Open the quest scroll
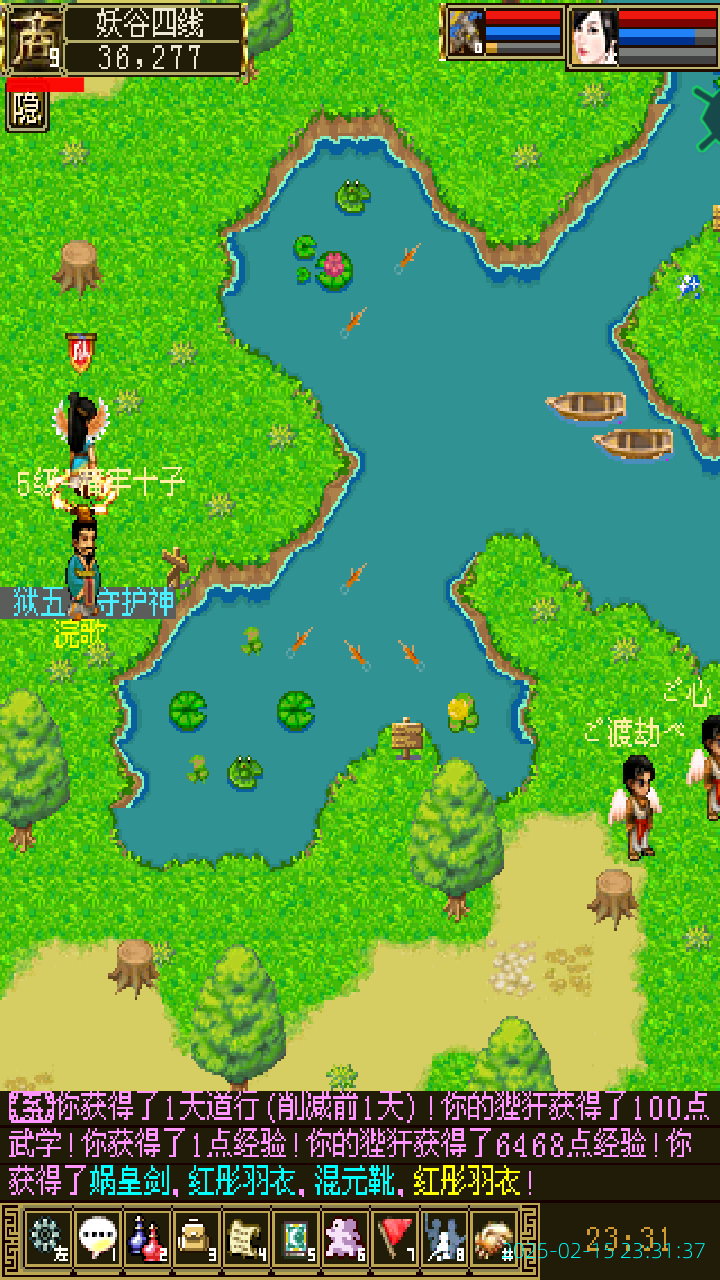 click(x=246, y=1238)
